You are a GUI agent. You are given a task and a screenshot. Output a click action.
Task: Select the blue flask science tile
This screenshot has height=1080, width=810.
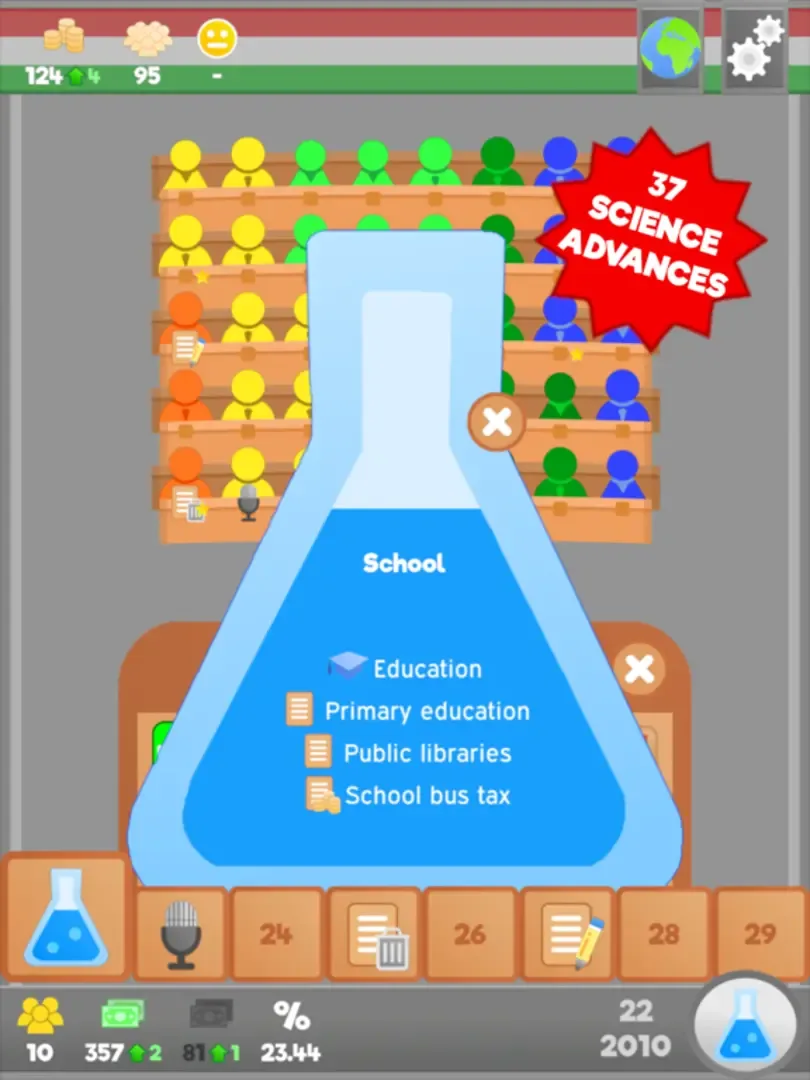coord(66,918)
